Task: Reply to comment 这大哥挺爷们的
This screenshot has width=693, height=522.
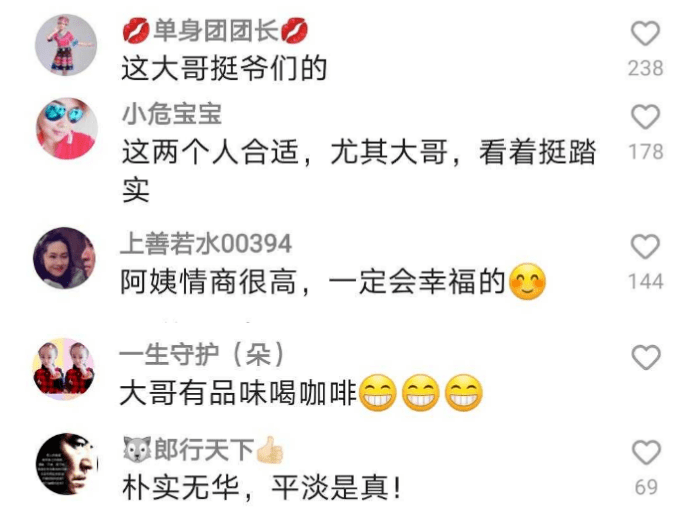Action: point(224,68)
